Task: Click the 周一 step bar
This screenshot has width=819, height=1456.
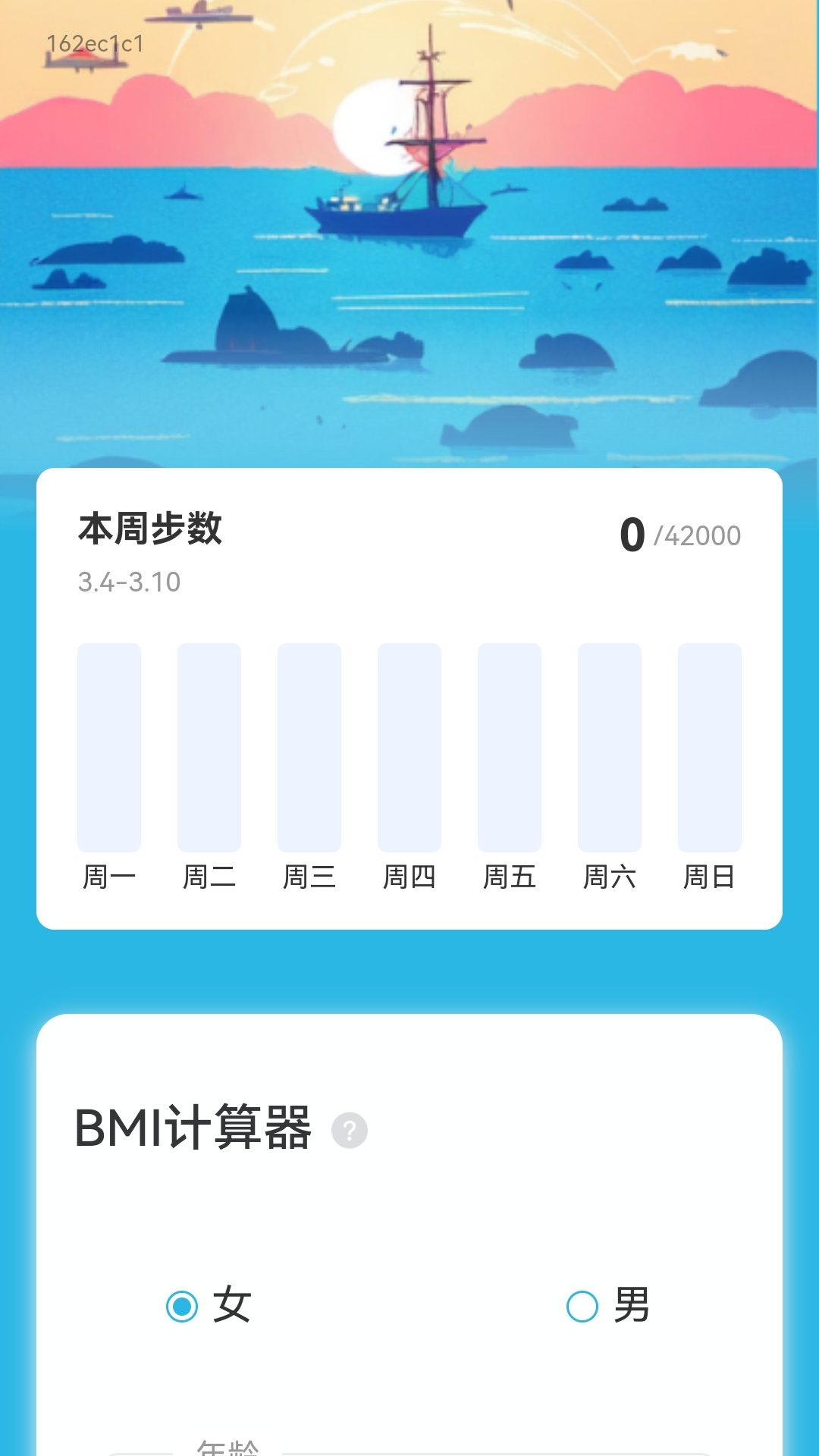Action: pyautogui.click(x=109, y=747)
